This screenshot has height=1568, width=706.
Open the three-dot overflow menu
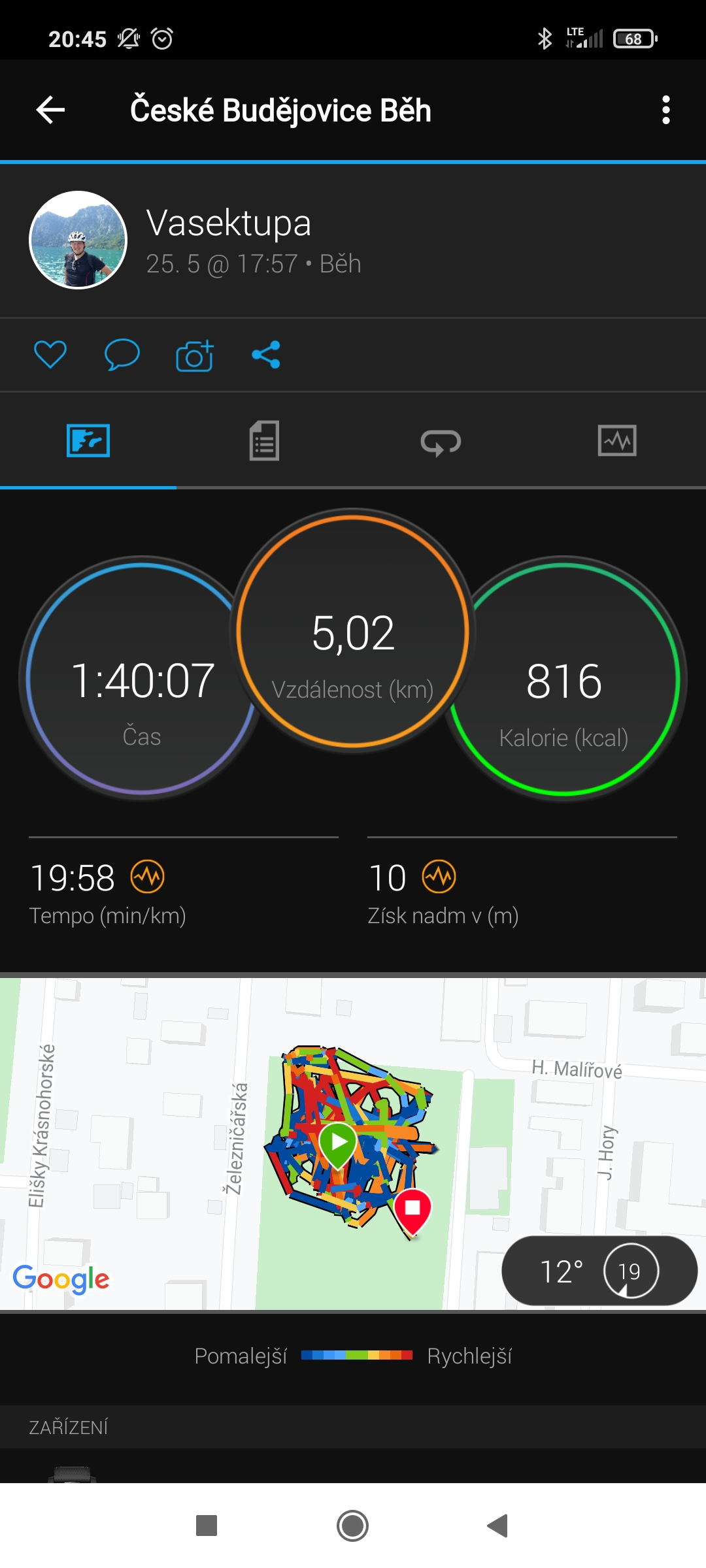665,110
